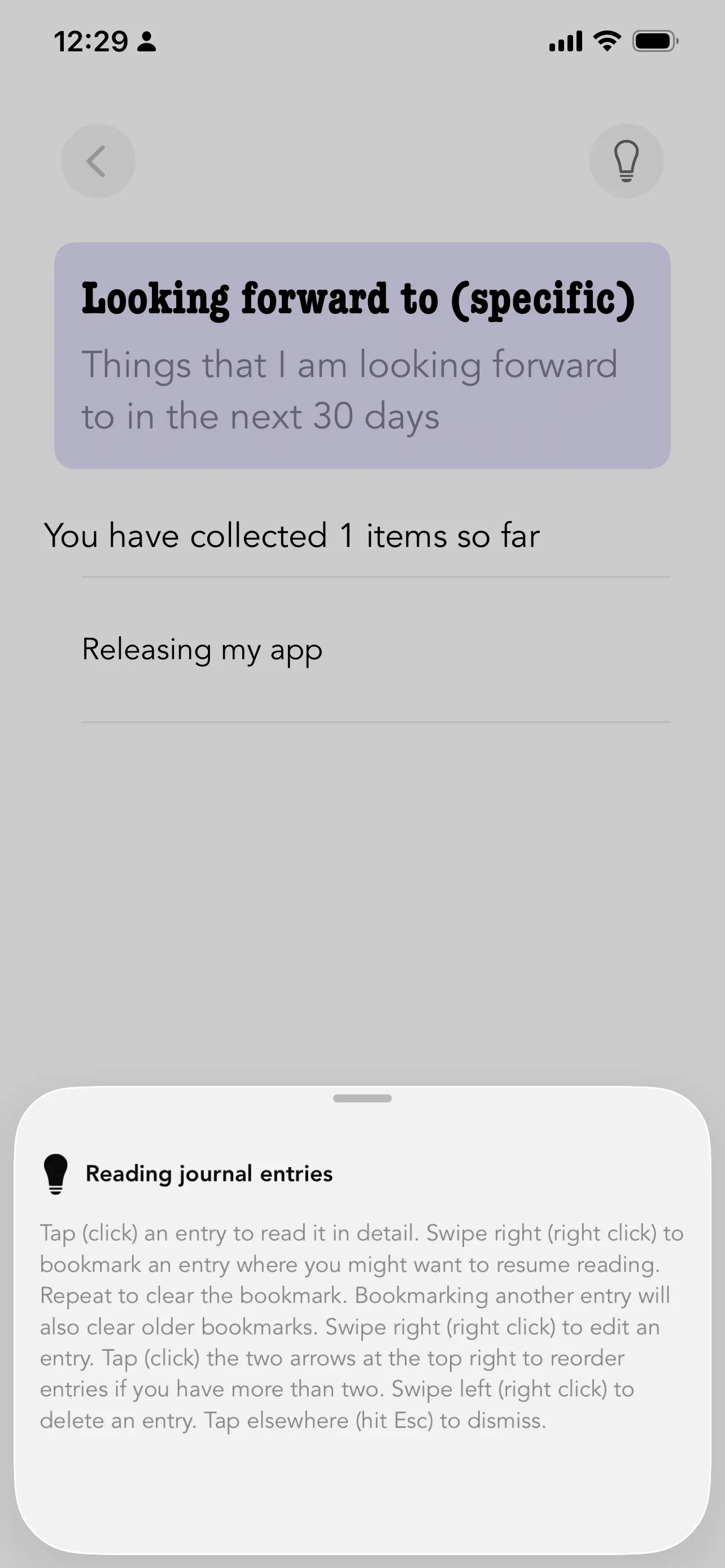The width and height of the screenshot is (725, 1568).
Task: Tap the lightbulb icon beside Reading journal entries
Action: click(x=56, y=1172)
